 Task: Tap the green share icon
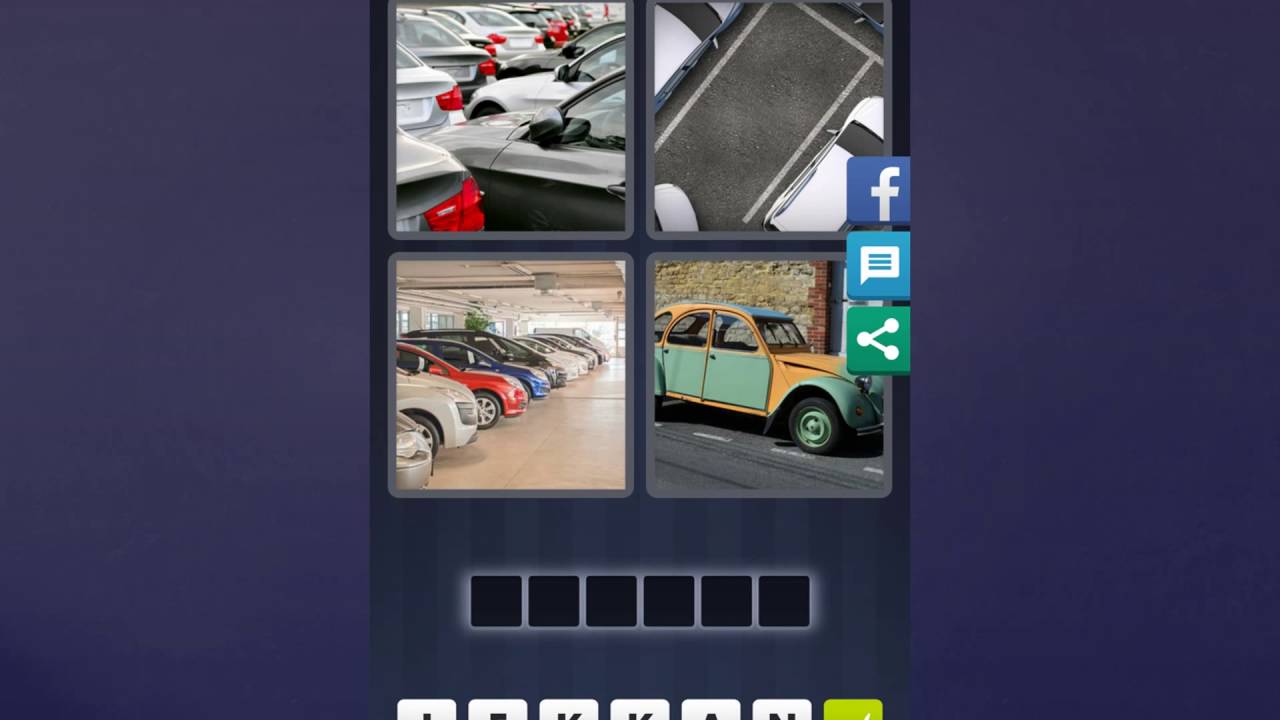pos(878,341)
